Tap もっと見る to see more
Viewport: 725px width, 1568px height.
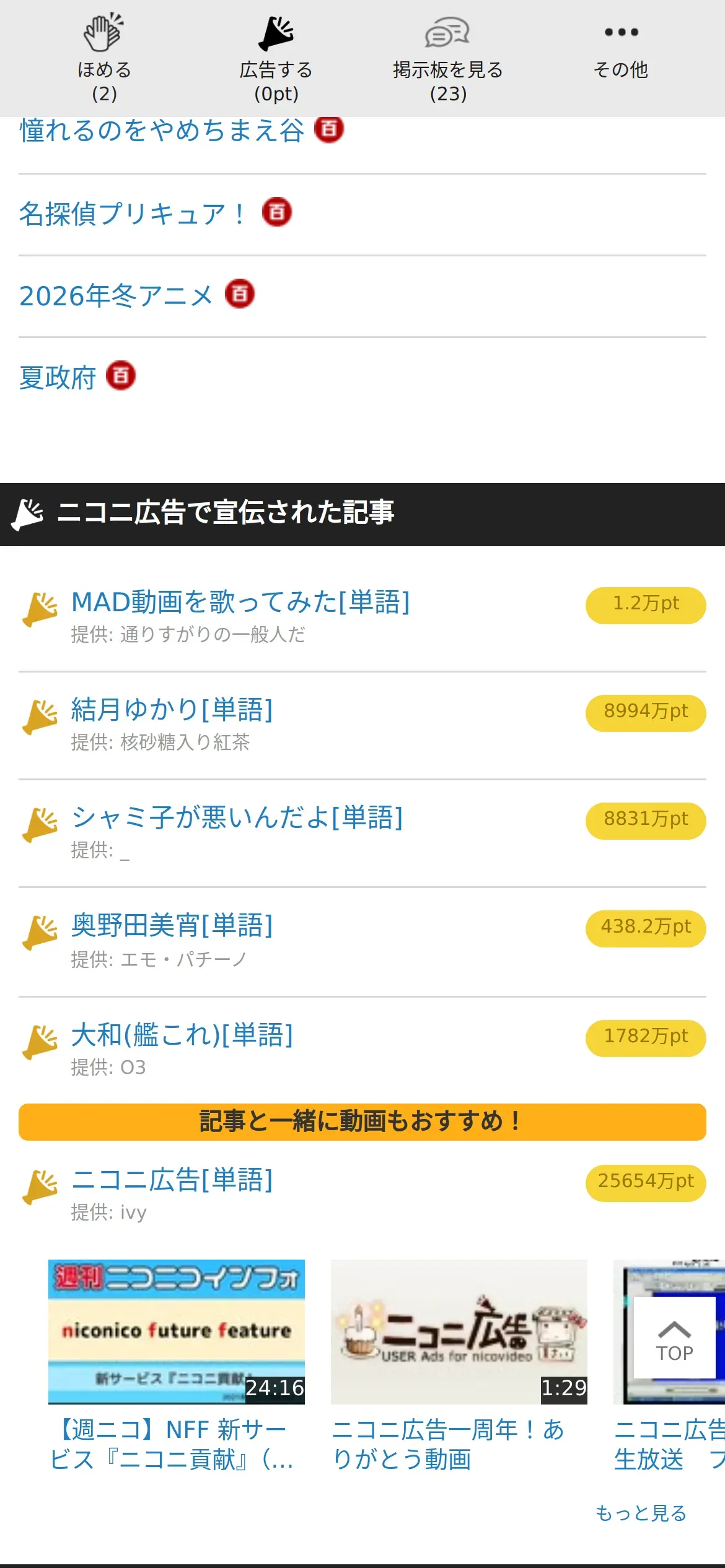(x=641, y=1513)
